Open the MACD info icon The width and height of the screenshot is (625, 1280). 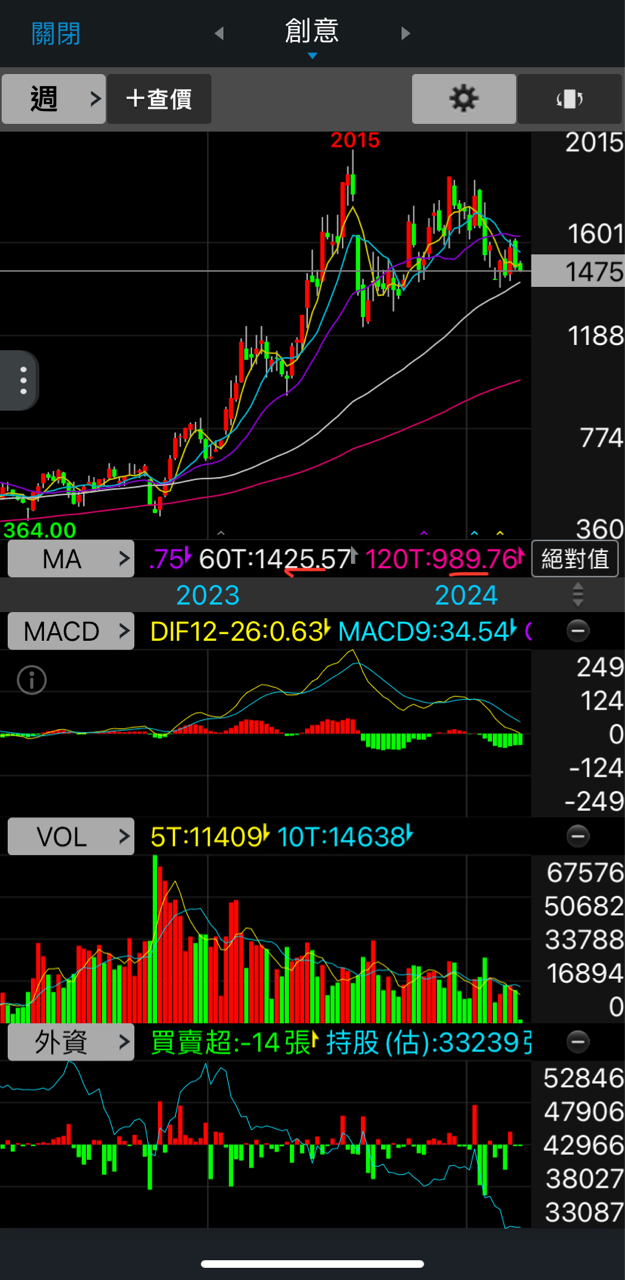tap(32, 681)
